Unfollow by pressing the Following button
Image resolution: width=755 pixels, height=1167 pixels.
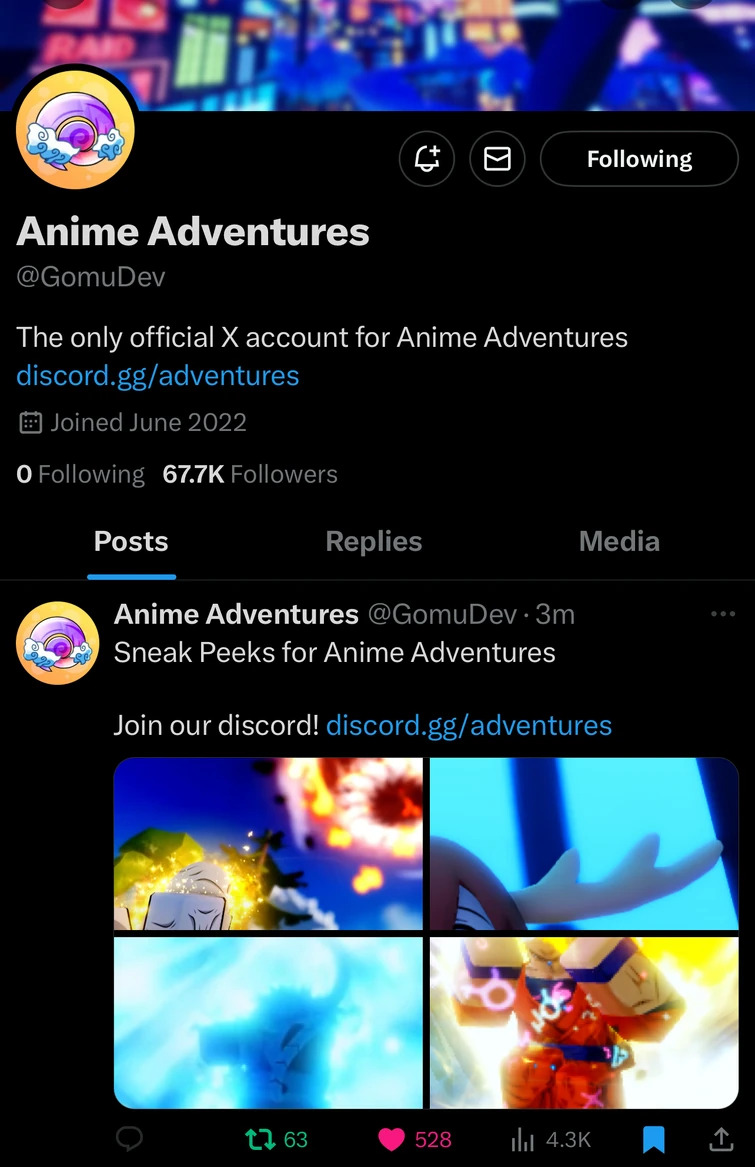point(638,158)
